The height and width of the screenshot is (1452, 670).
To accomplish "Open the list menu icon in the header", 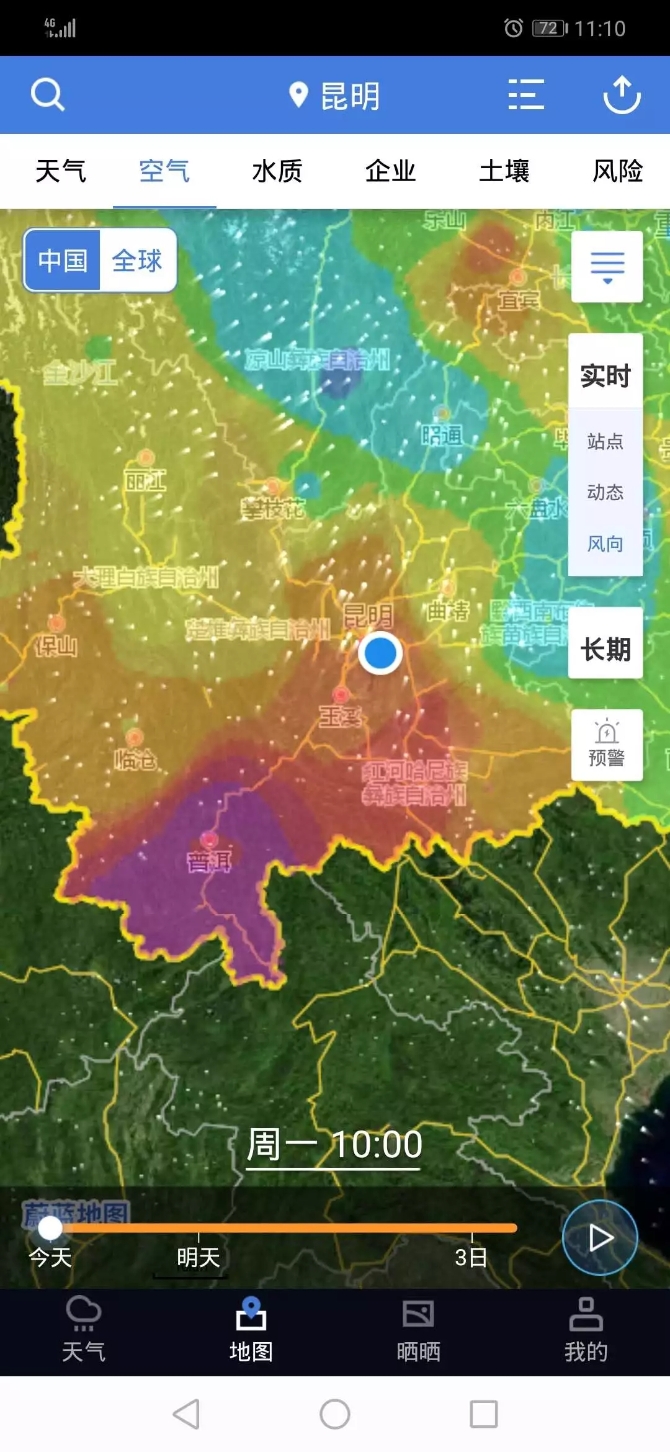I will pos(526,95).
